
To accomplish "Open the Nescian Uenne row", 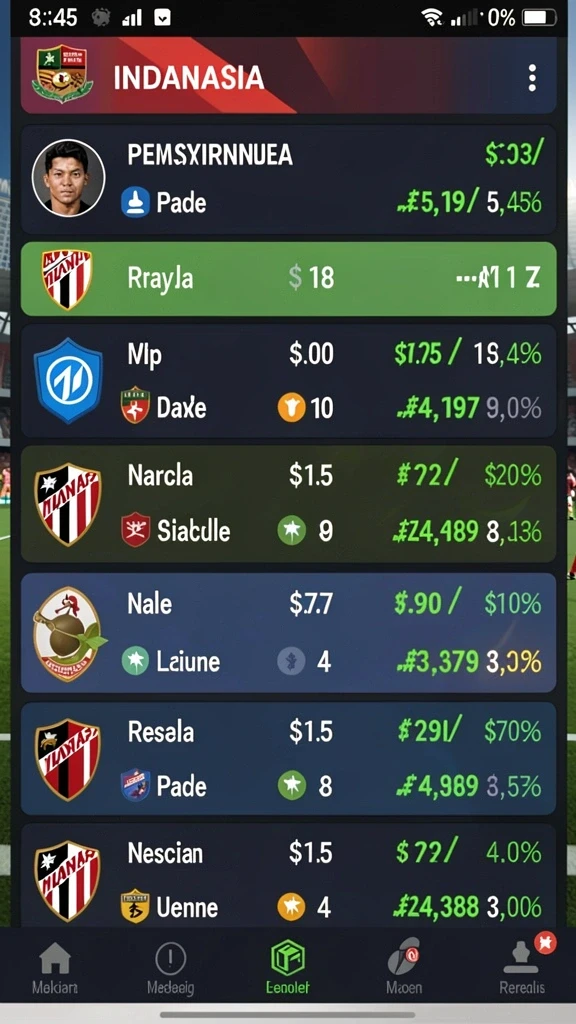I will click(289, 875).
